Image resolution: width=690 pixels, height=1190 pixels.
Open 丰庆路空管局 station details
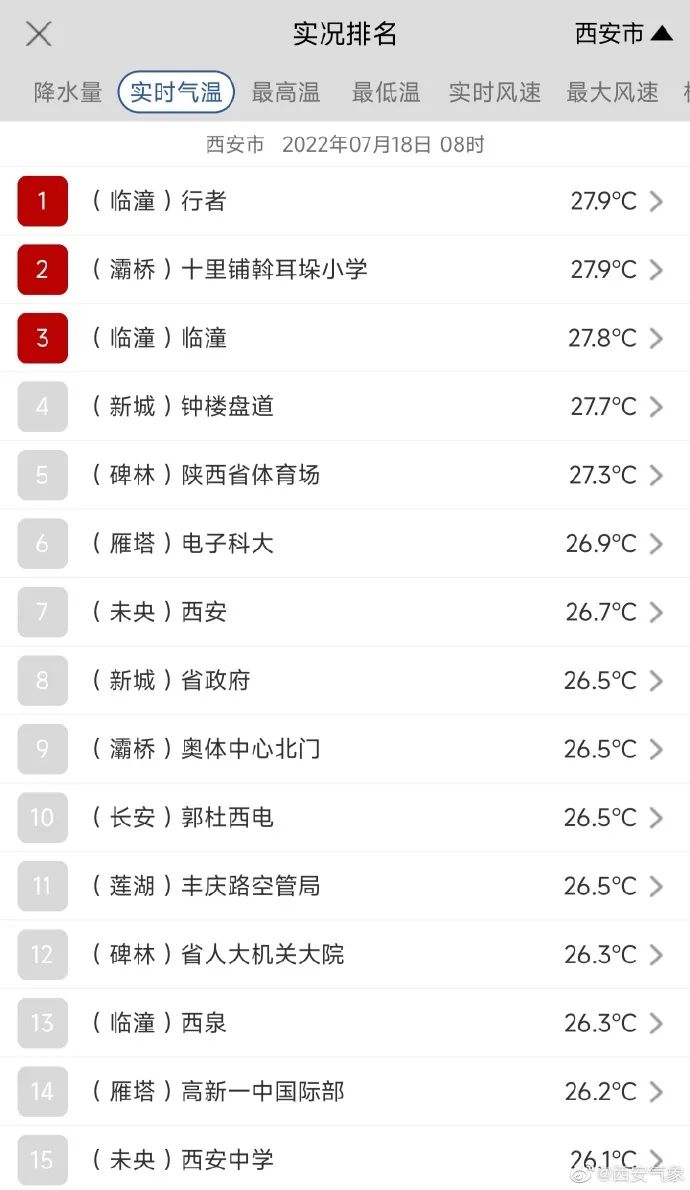pyautogui.click(x=345, y=886)
